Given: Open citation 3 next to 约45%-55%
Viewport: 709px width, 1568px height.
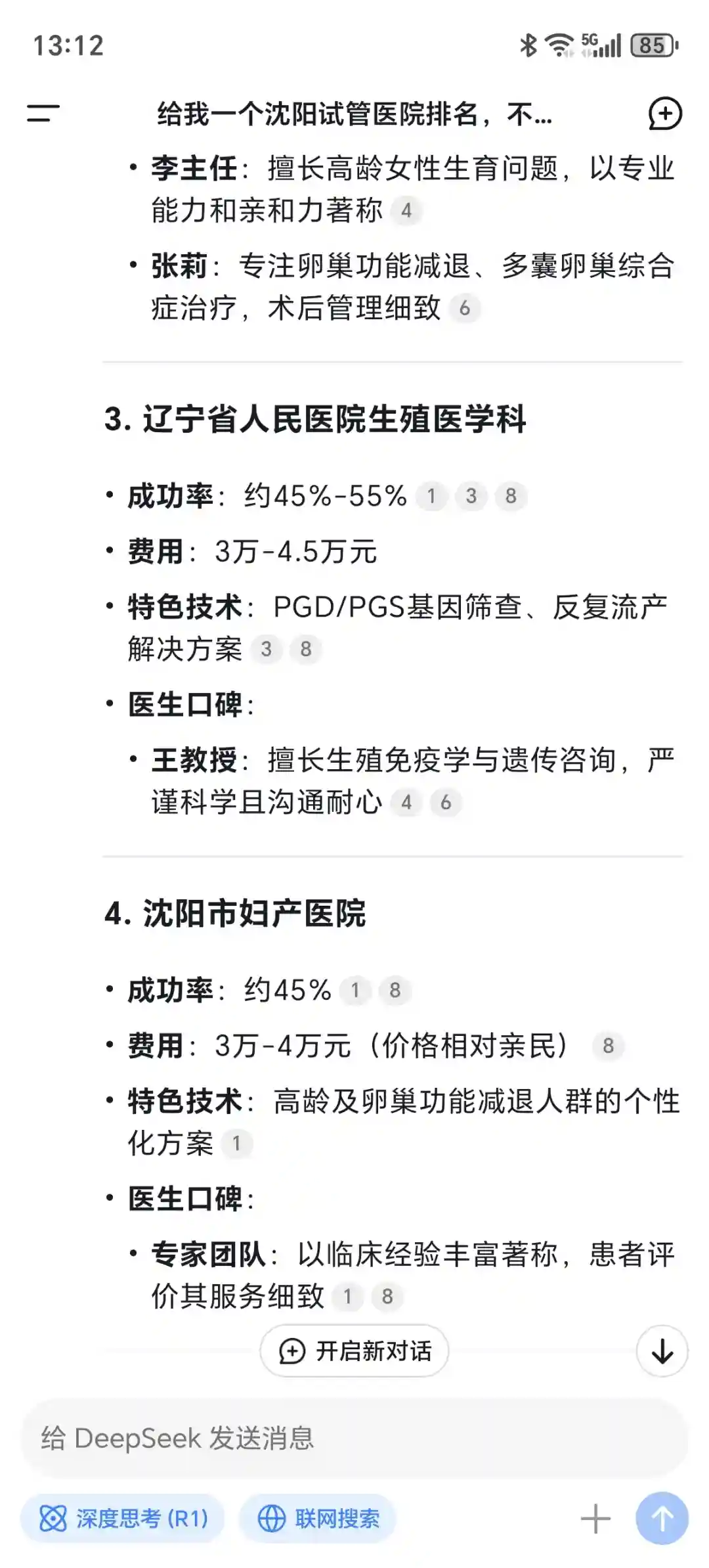Looking at the screenshot, I should tap(471, 496).
